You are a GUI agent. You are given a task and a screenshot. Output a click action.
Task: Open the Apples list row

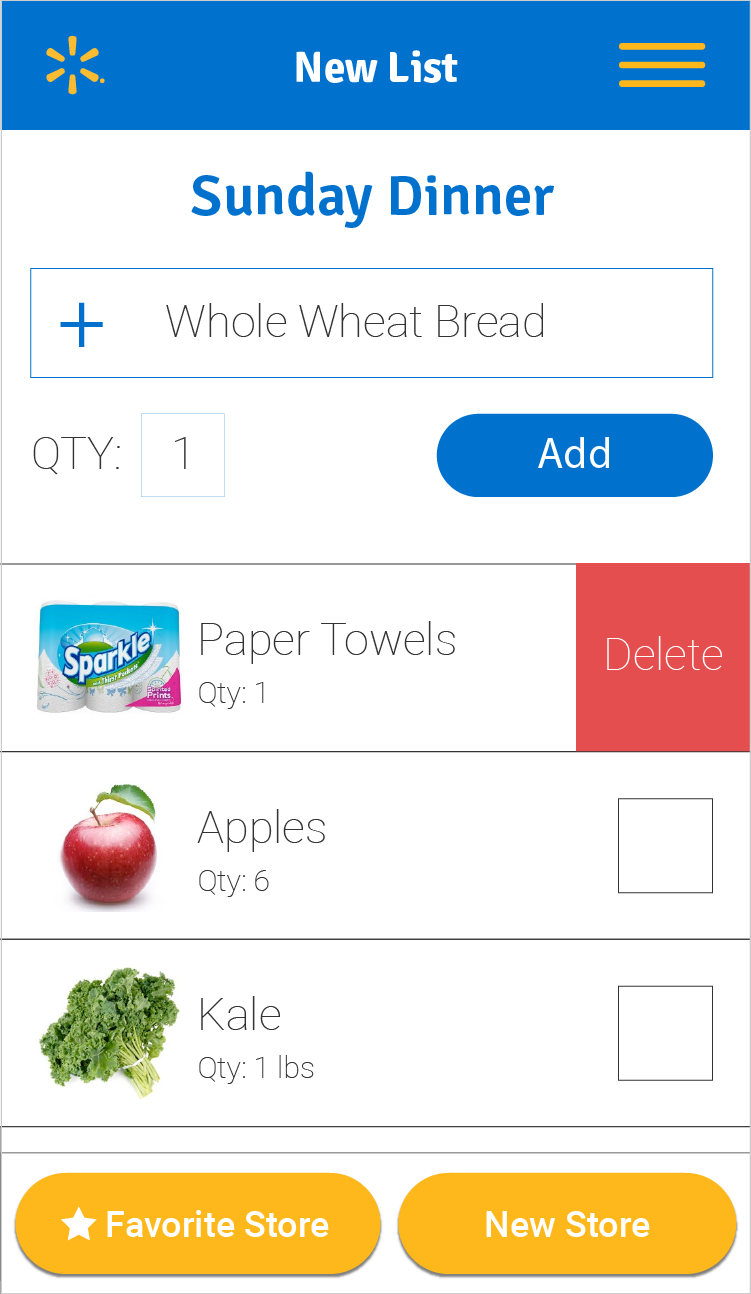pyautogui.click(x=376, y=846)
